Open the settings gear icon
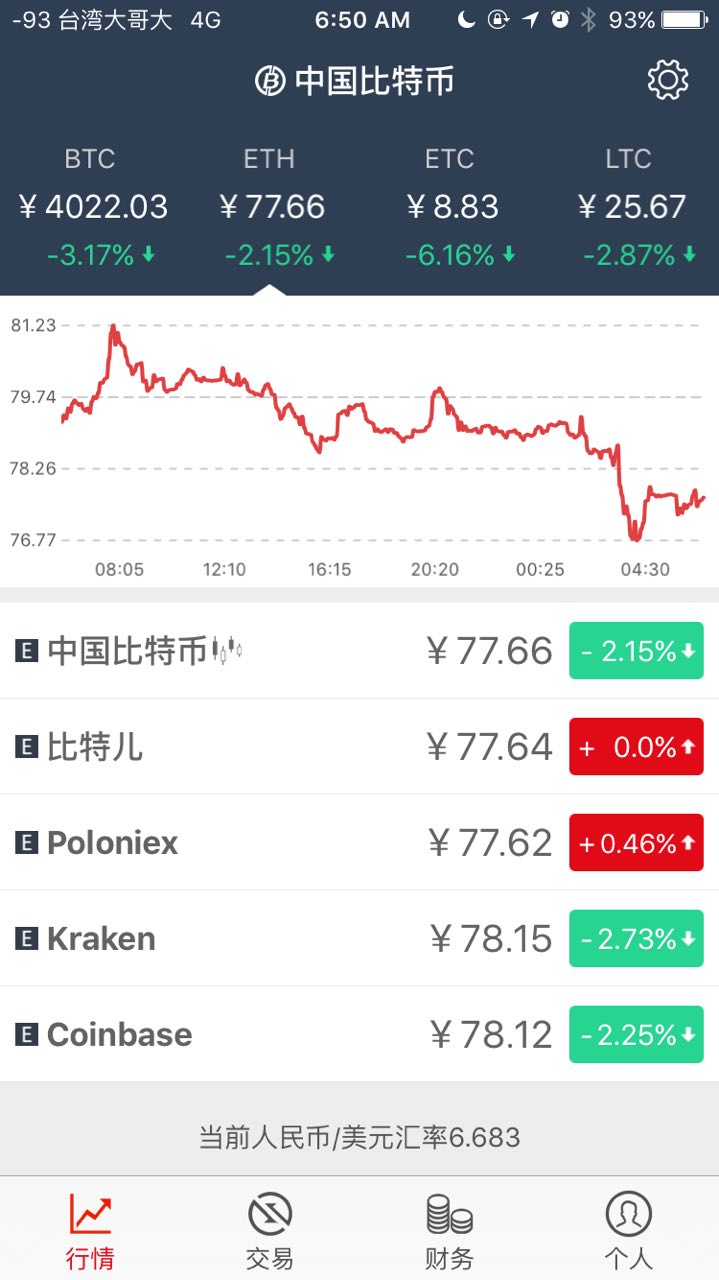Viewport: 719px width, 1280px height. point(668,80)
